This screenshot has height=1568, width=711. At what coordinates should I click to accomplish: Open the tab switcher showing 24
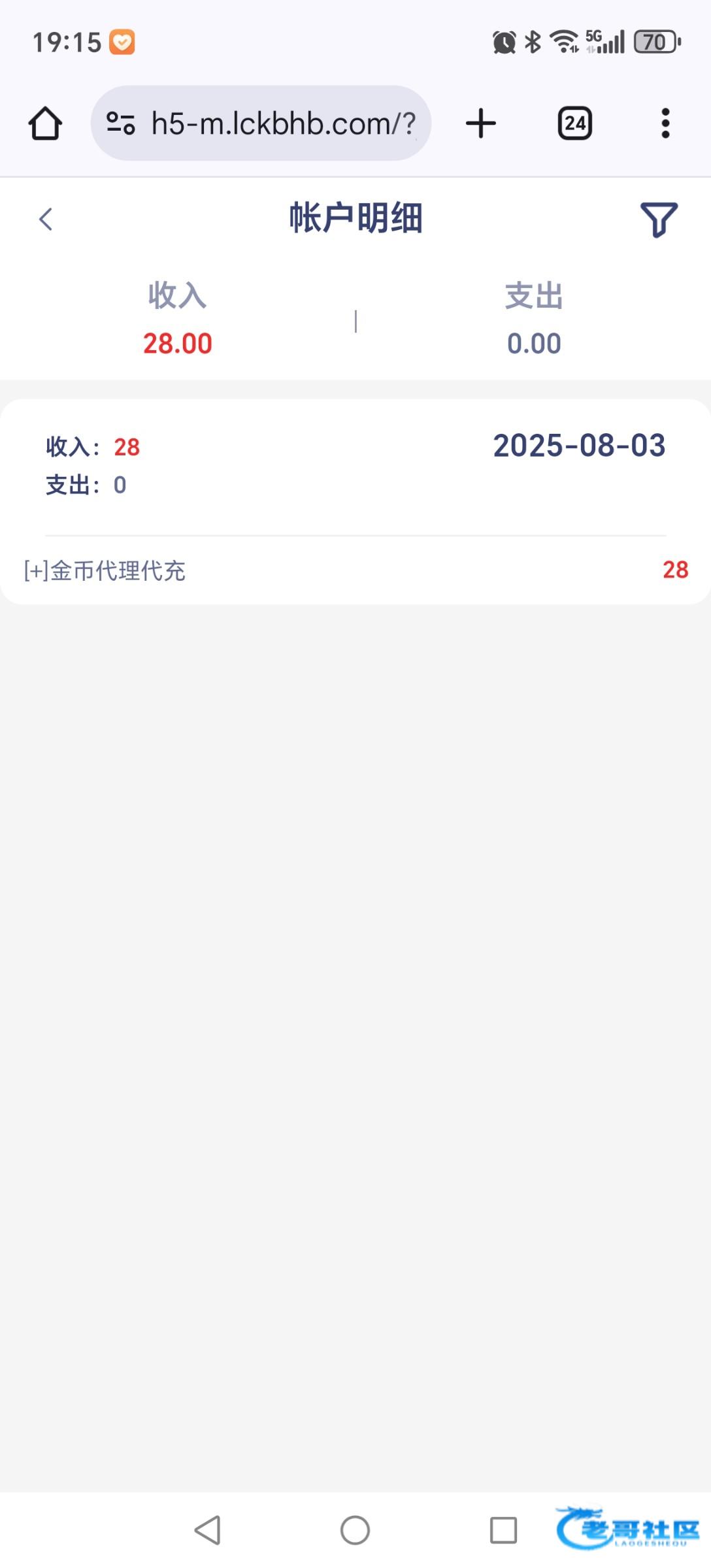coord(575,123)
